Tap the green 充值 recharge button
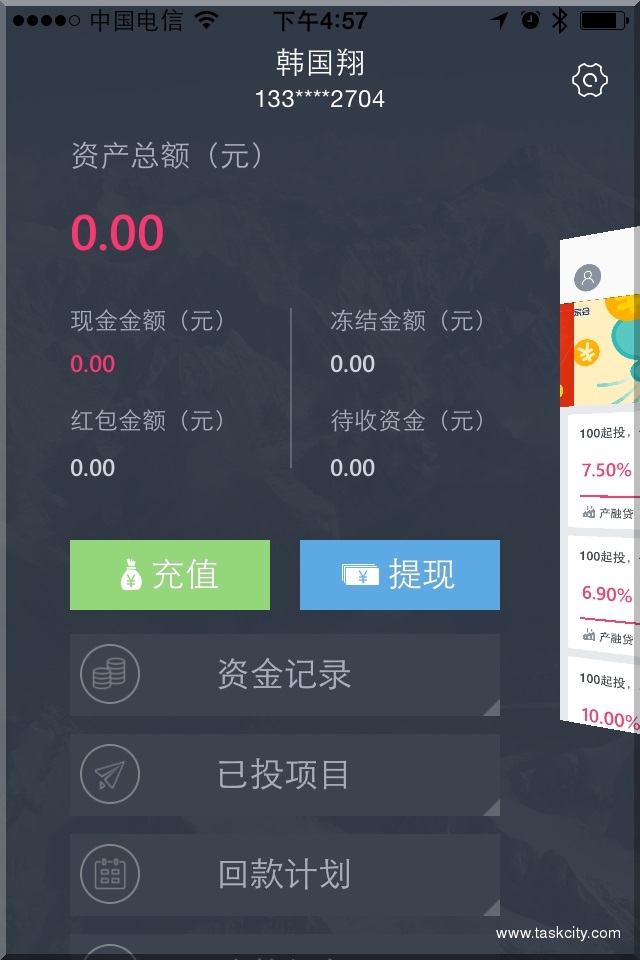The image size is (640, 960). (170, 575)
